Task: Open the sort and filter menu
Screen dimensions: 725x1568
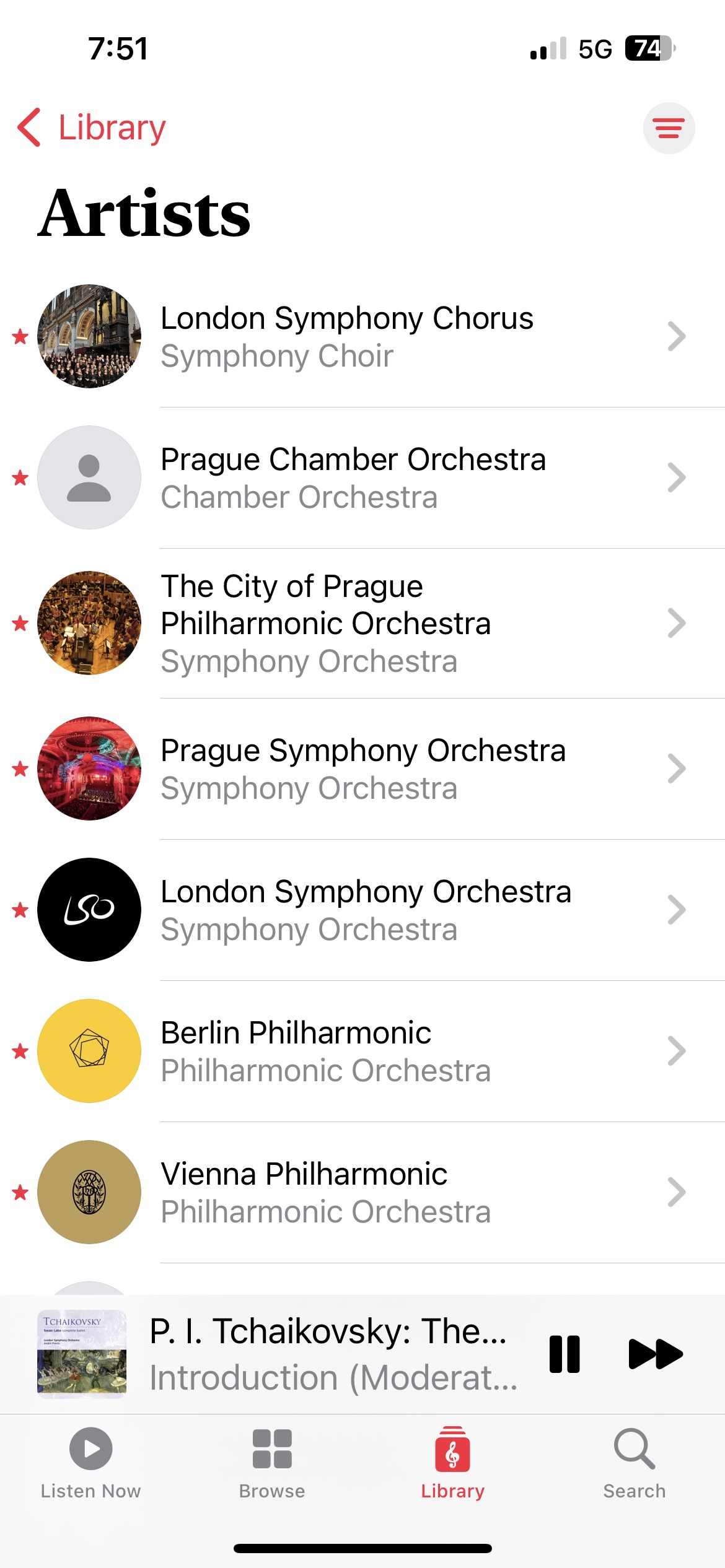Action: coord(669,128)
